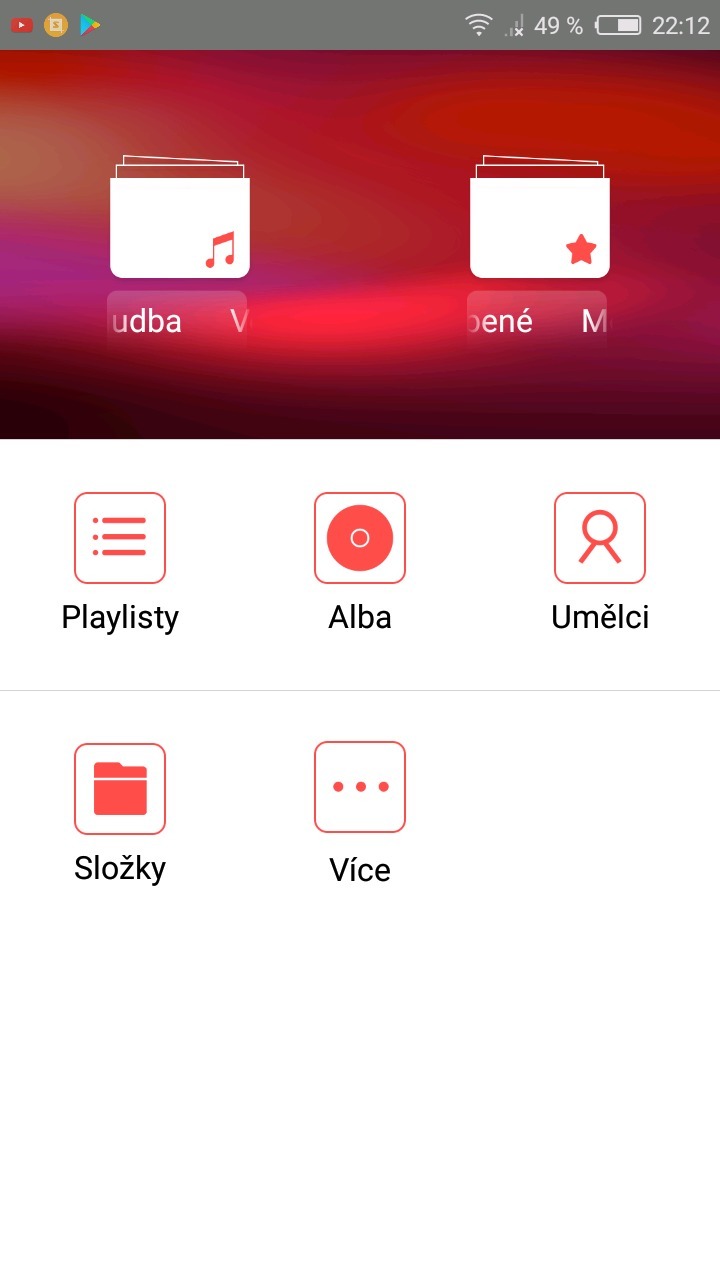
Task: Tap the Google Play icon in the status bar
Action: tap(90, 24)
